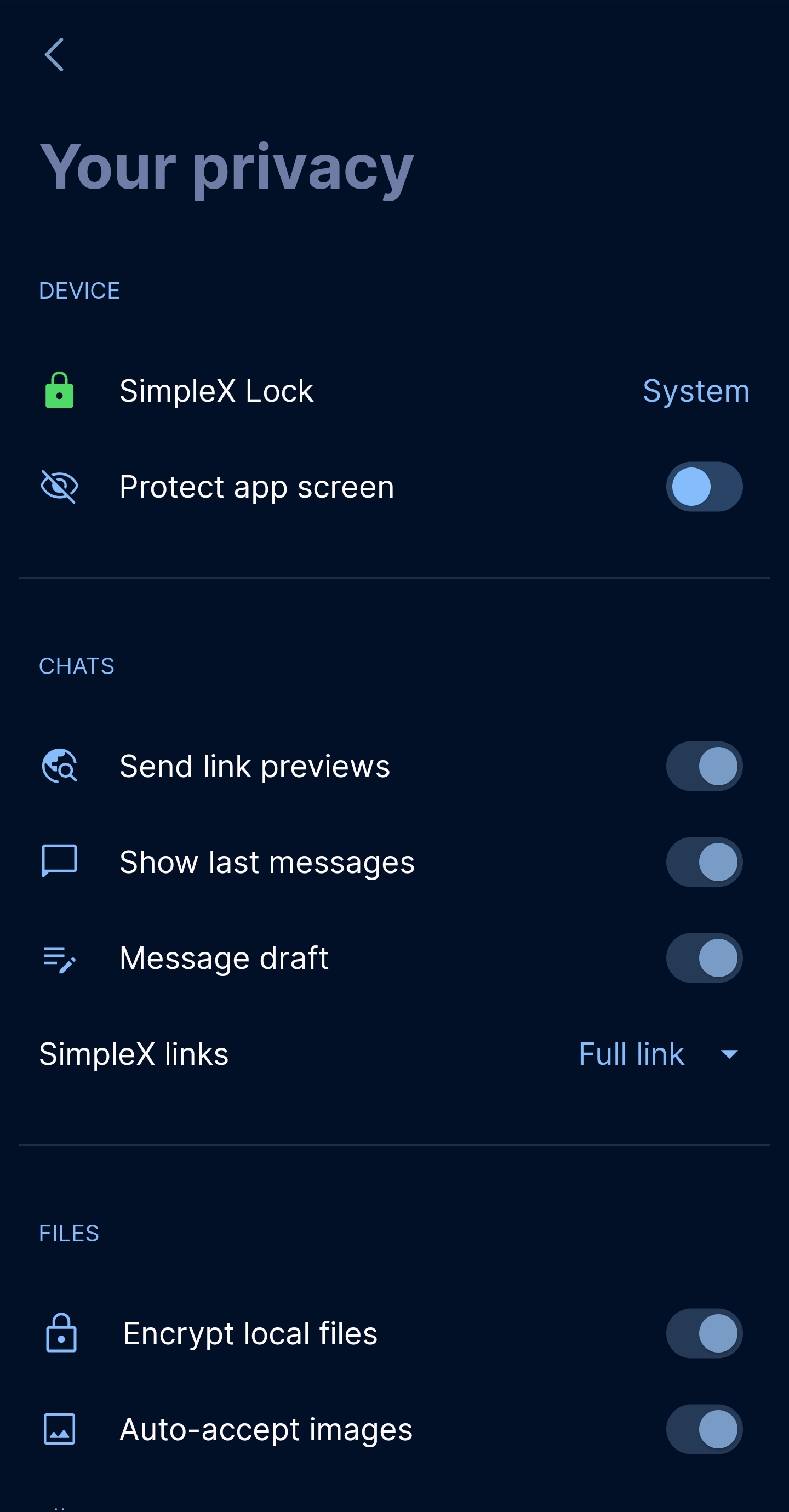Go back from Your privacy screen
This screenshot has width=789, height=1512.
tap(54, 55)
